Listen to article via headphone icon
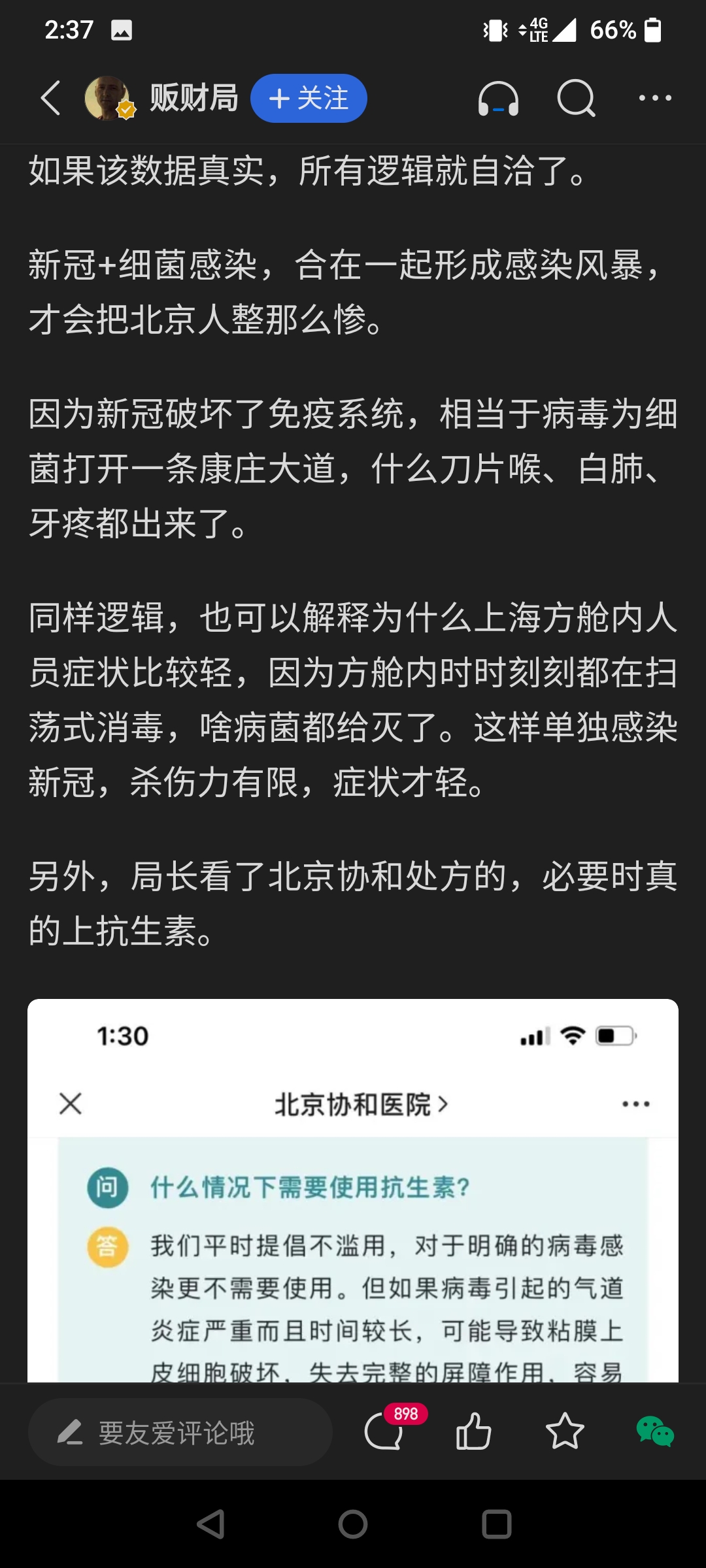Image resolution: width=706 pixels, height=1568 pixels. pyautogui.click(x=498, y=99)
